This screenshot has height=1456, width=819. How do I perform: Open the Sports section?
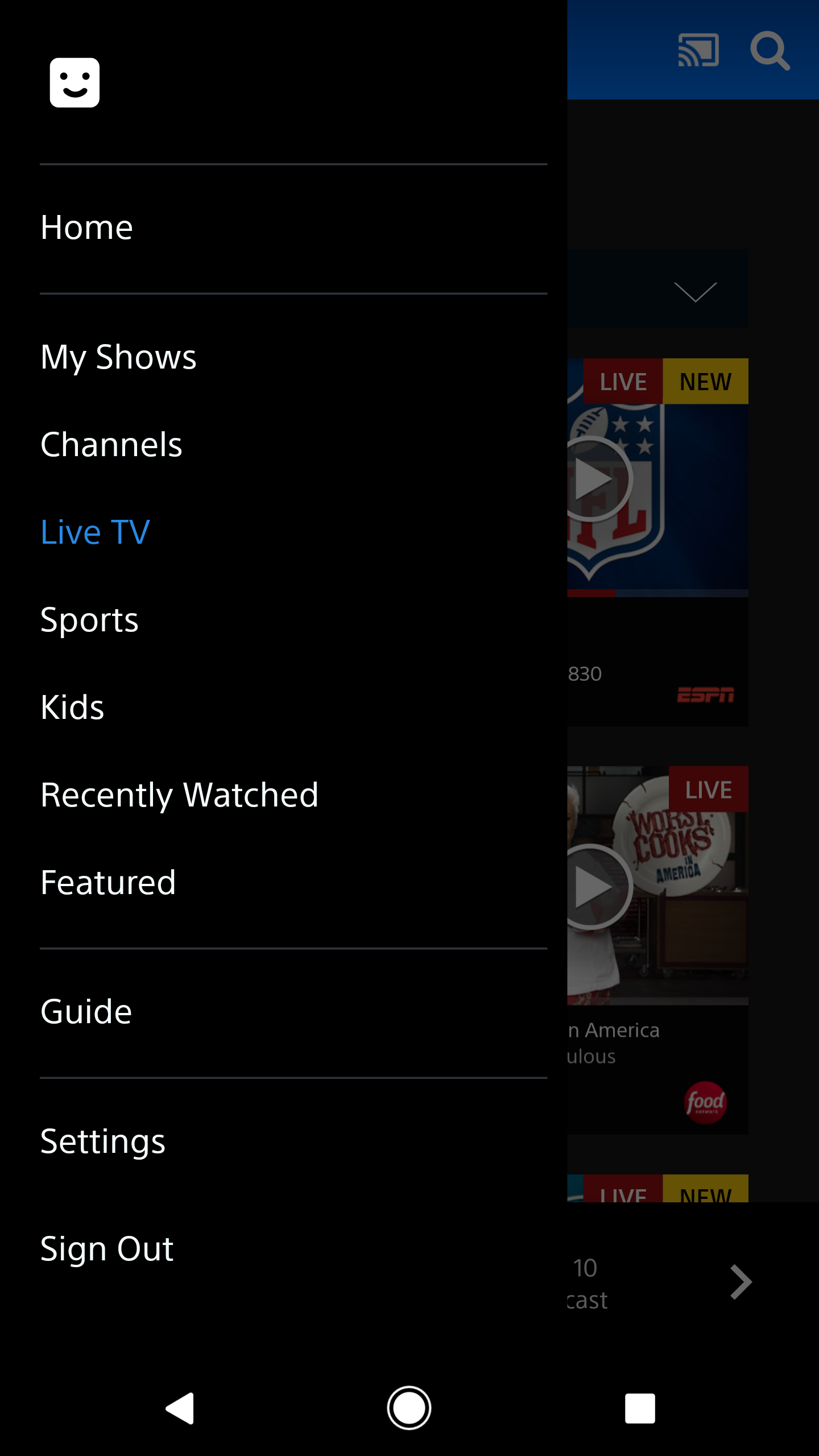[90, 620]
